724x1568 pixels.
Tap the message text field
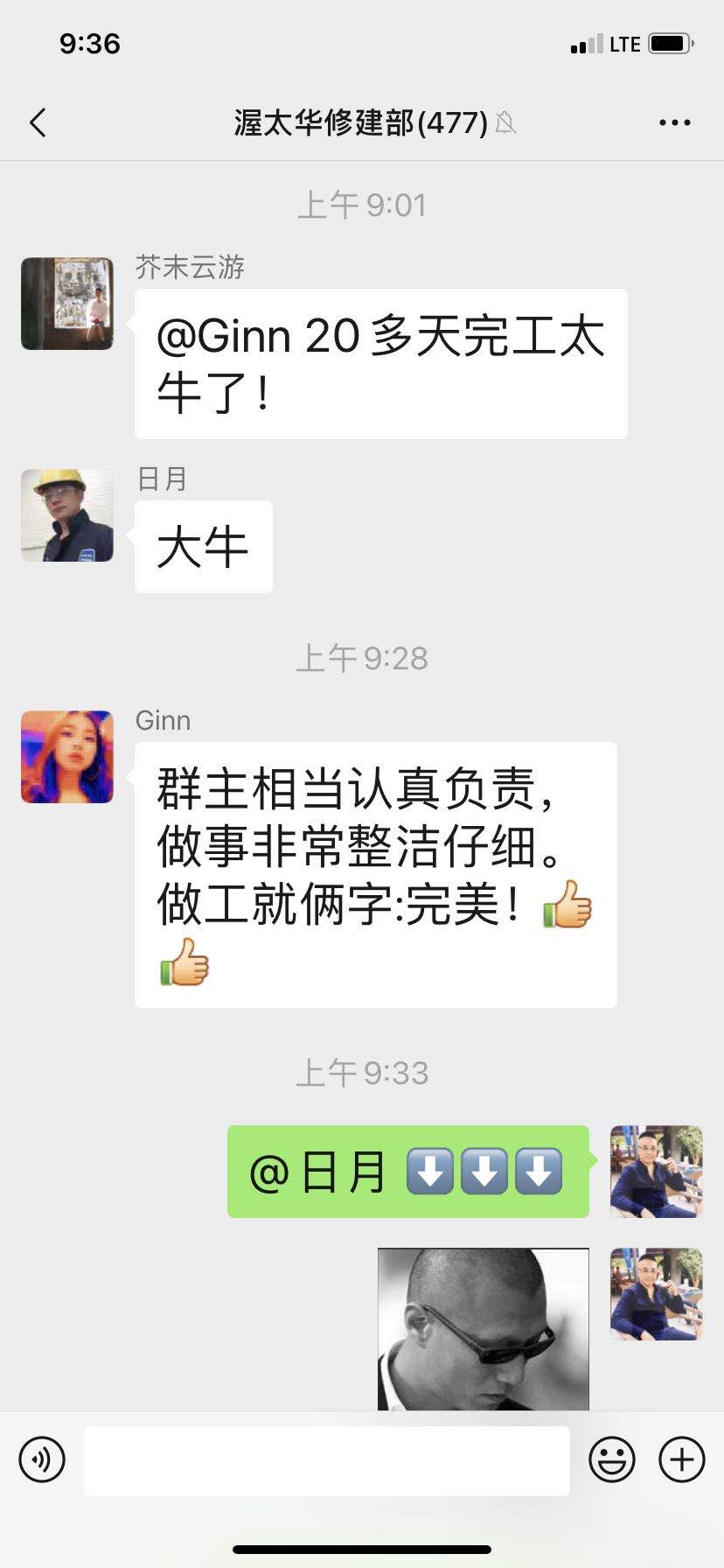pos(326,1460)
